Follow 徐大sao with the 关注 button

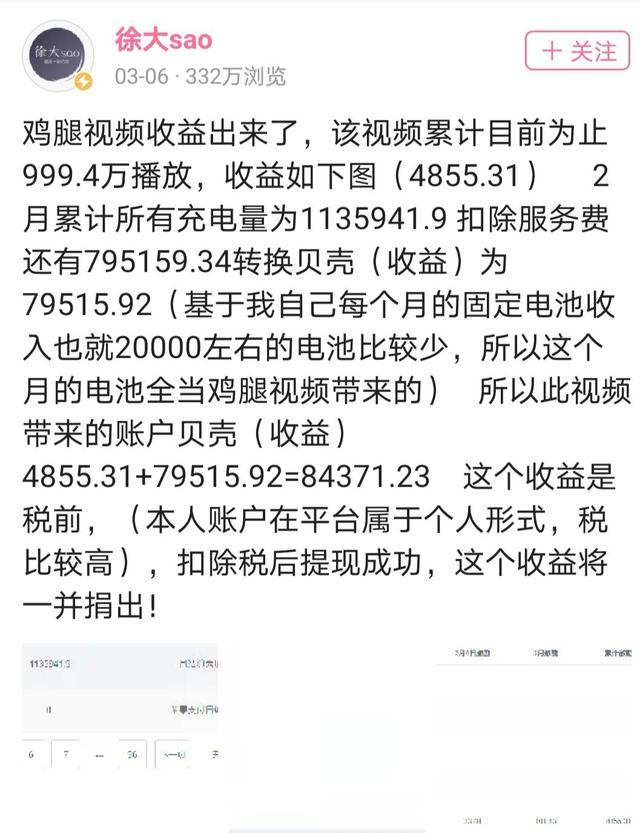tap(577, 51)
